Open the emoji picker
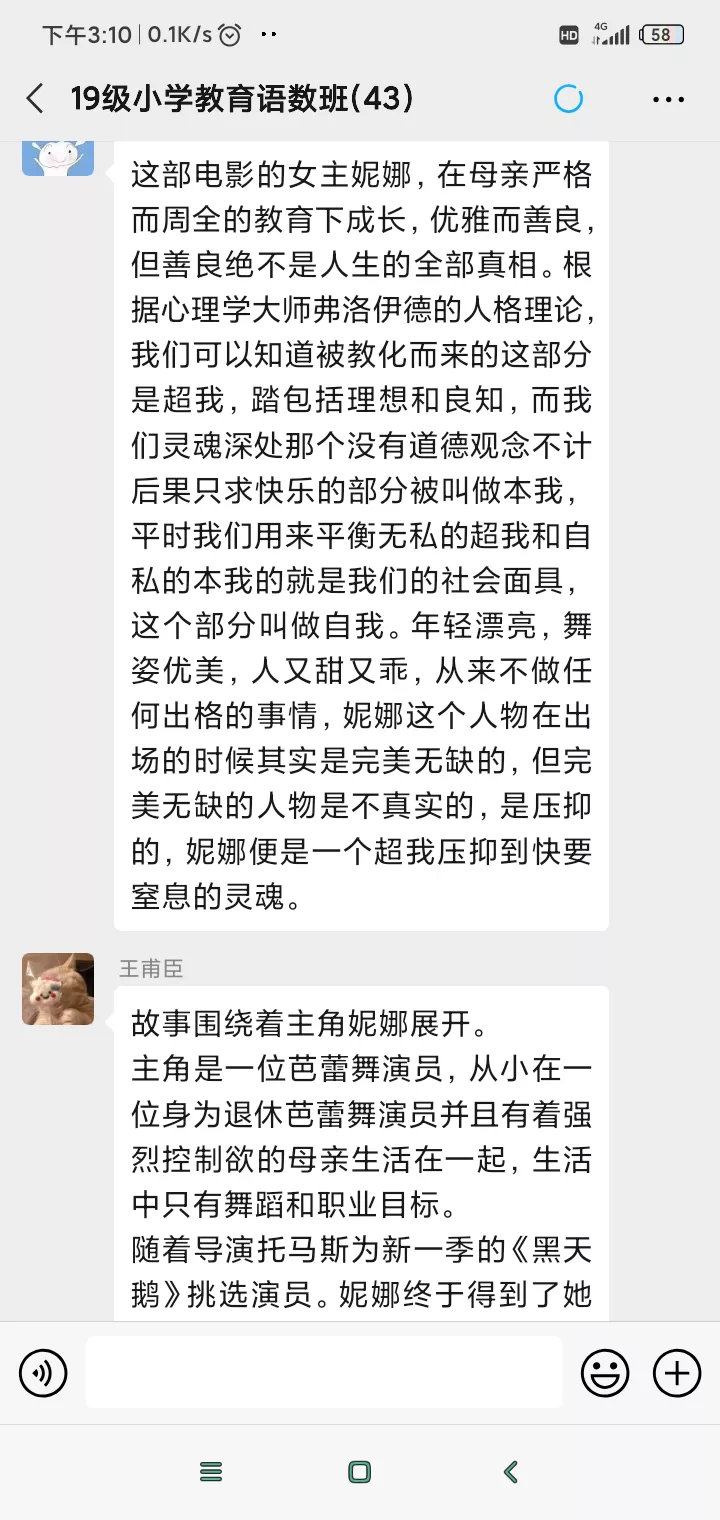The image size is (720, 1520). tap(605, 1372)
